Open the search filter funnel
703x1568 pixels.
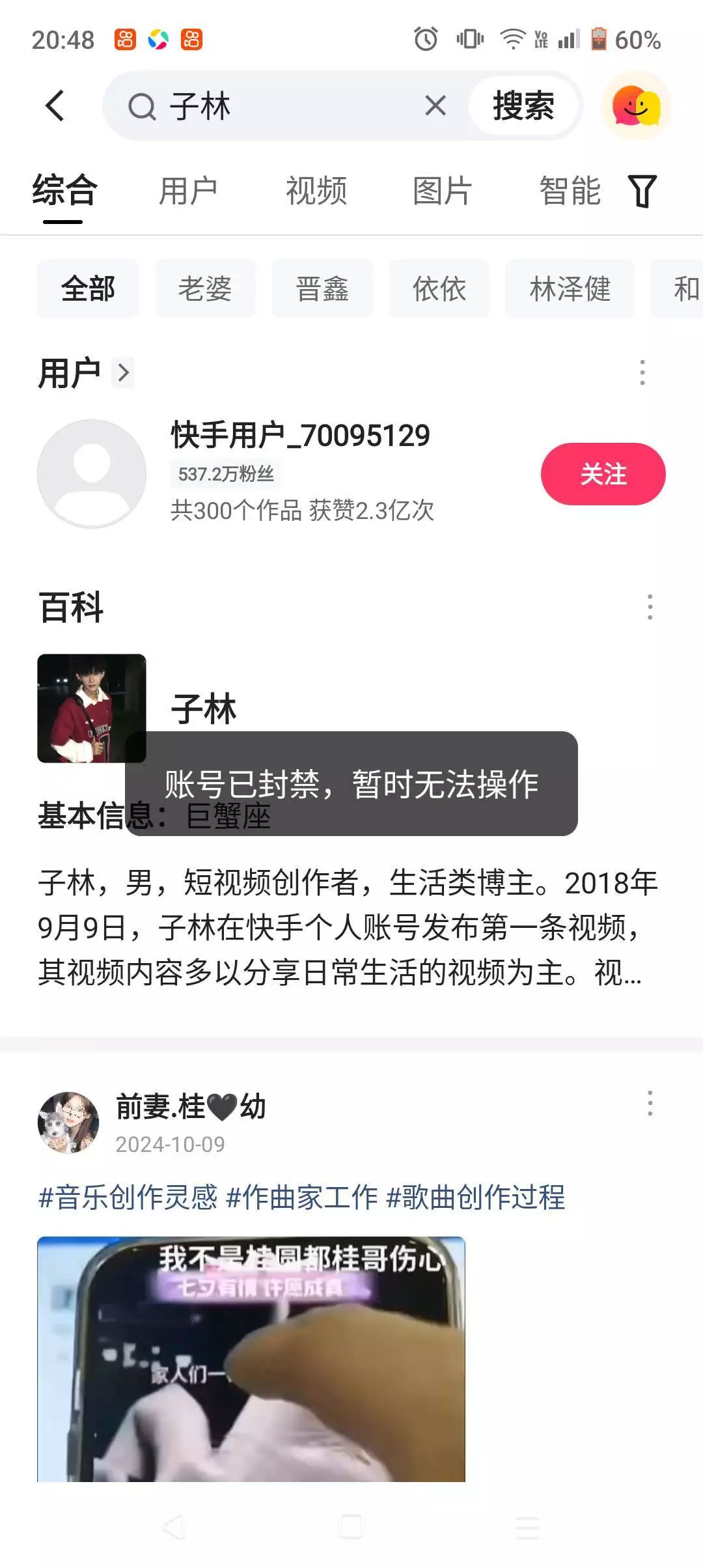(642, 191)
